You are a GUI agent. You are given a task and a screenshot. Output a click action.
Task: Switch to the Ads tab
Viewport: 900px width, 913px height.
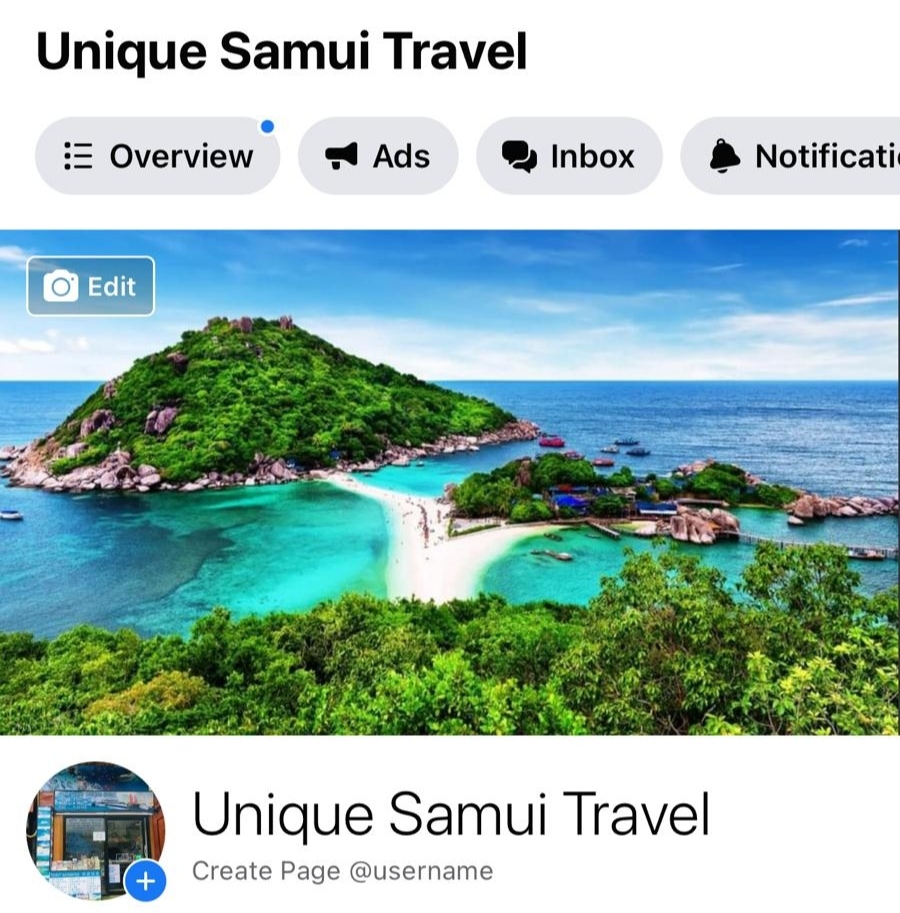click(378, 156)
